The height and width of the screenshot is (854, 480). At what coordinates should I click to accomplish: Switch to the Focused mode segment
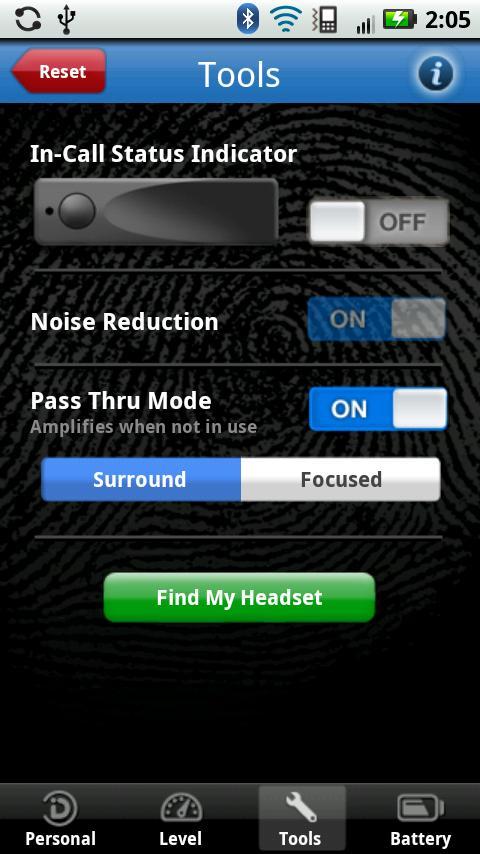(341, 479)
